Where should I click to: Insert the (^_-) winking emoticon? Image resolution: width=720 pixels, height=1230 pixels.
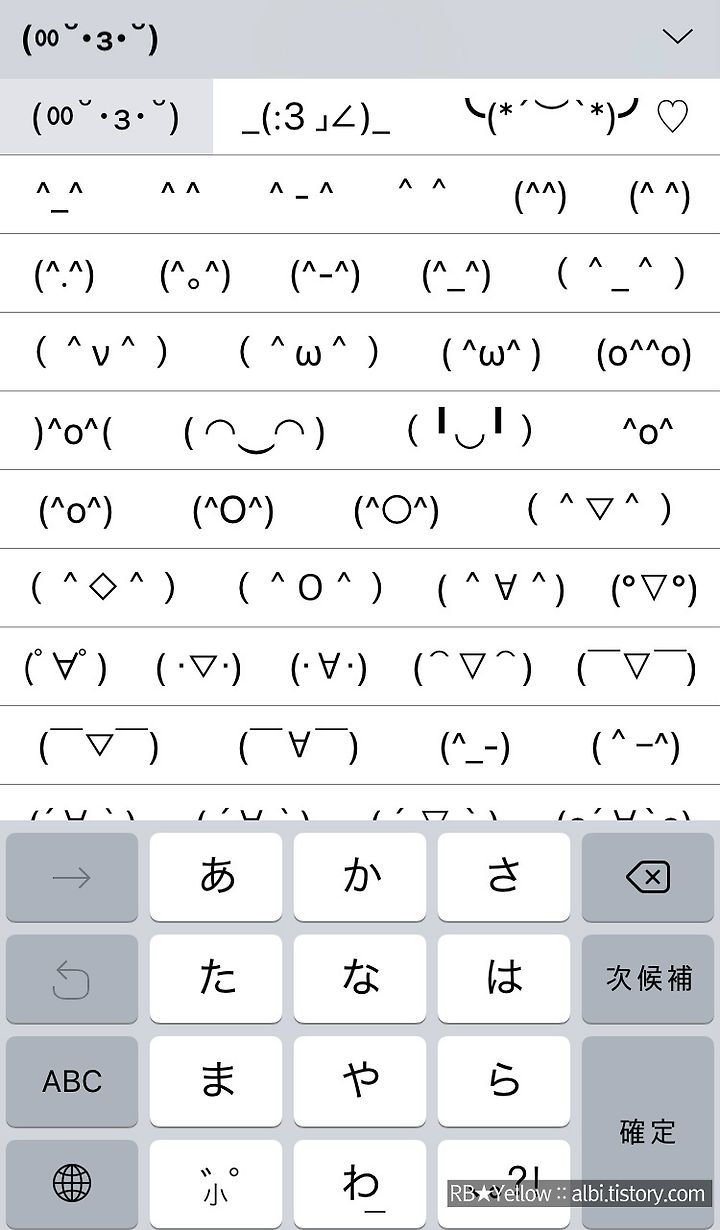tap(475, 746)
